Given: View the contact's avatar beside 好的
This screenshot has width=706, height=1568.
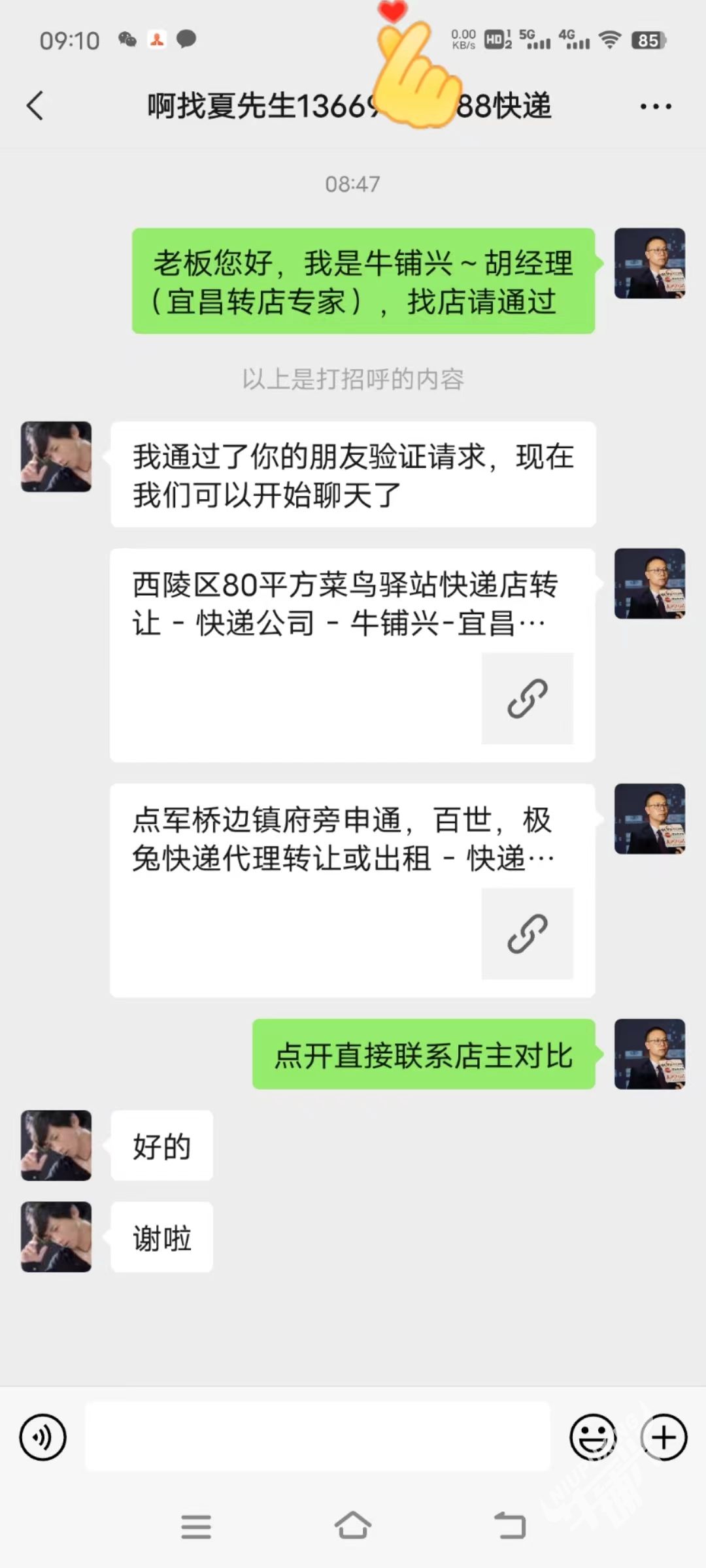Looking at the screenshot, I should click(56, 1145).
